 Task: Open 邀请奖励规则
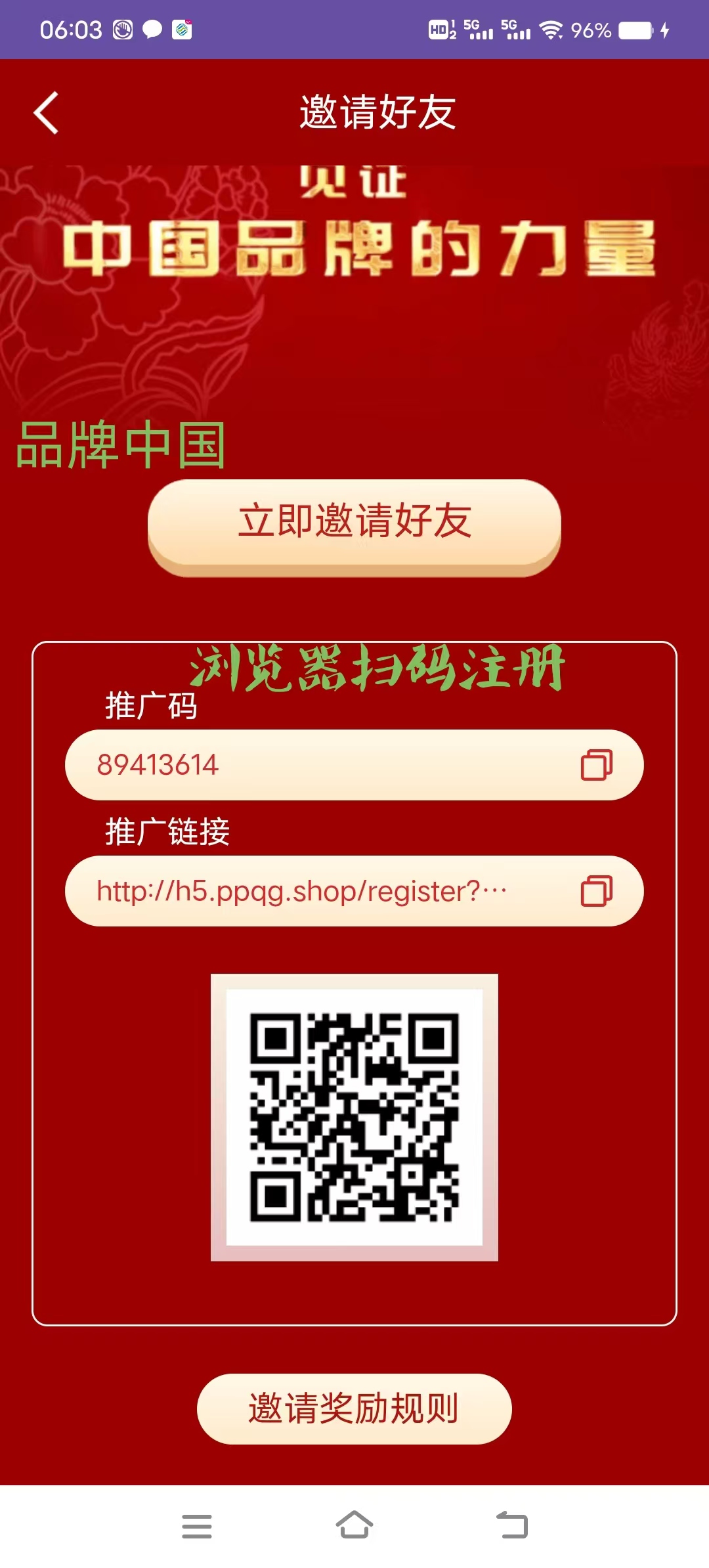(354, 1408)
